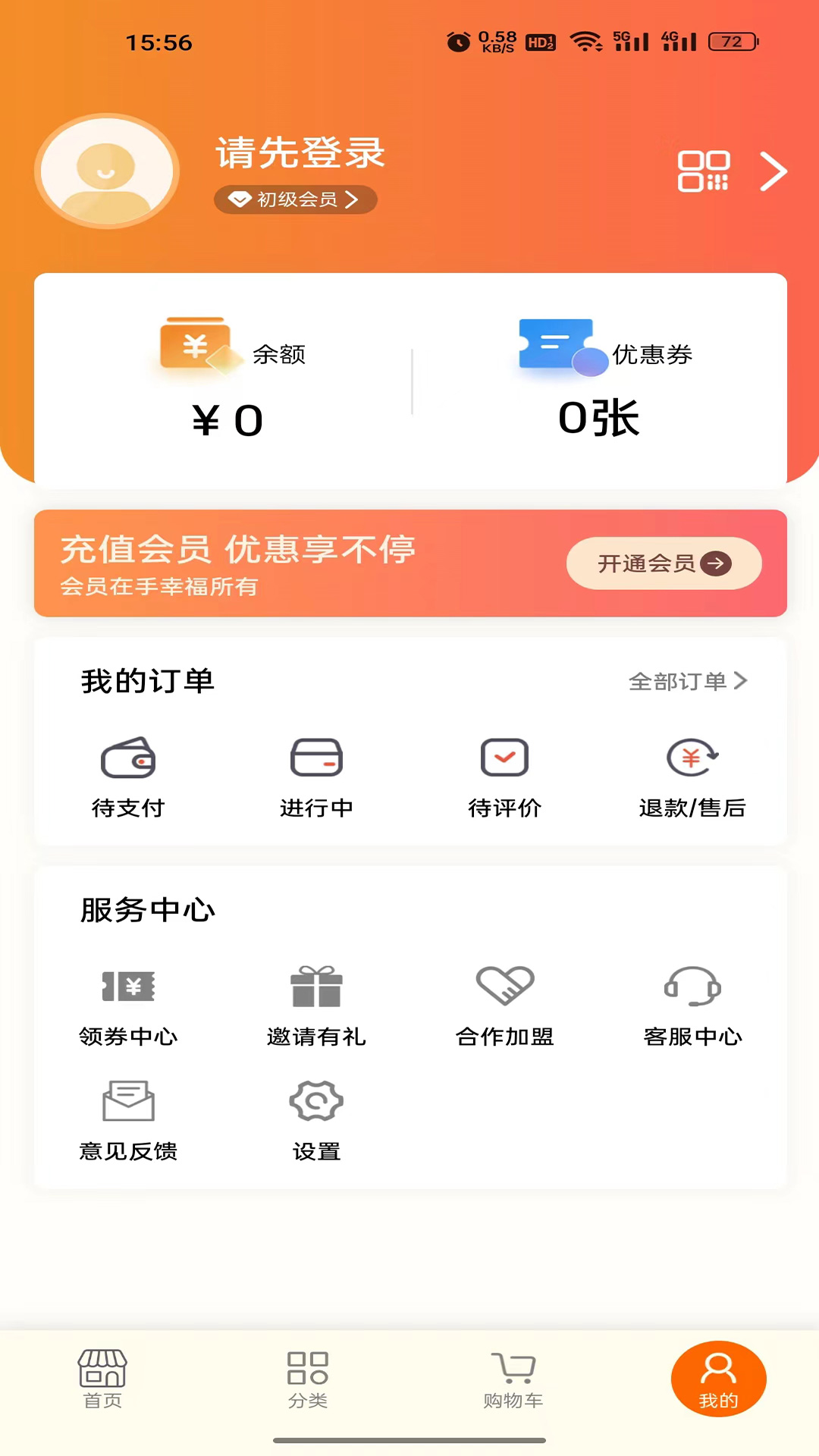Image resolution: width=819 pixels, height=1456 pixels.
Task: Open 合作加盟 partnership page
Action: click(x=504, y=1006)
